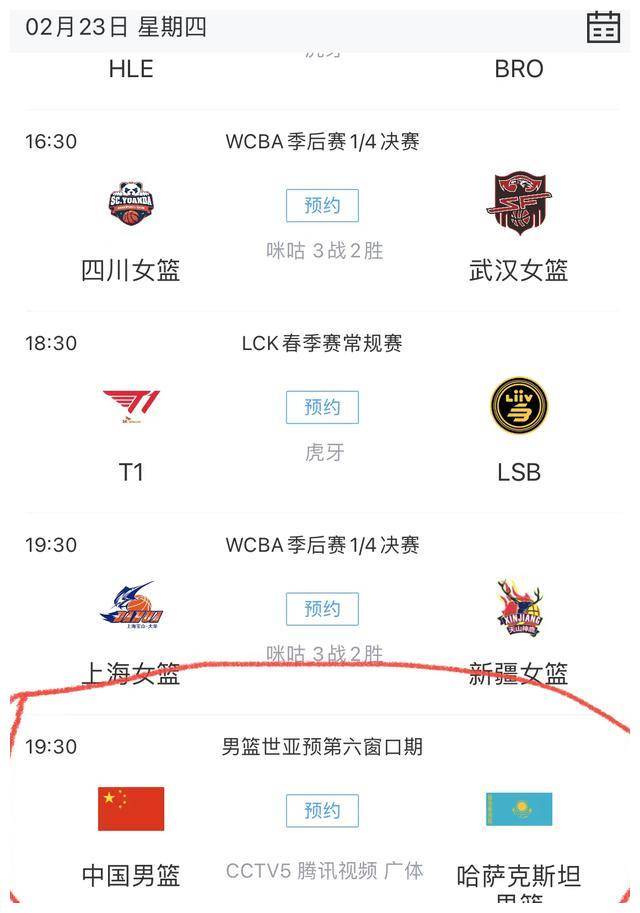
Task: Open the calendar date picker icon
Action: (603, 27)
